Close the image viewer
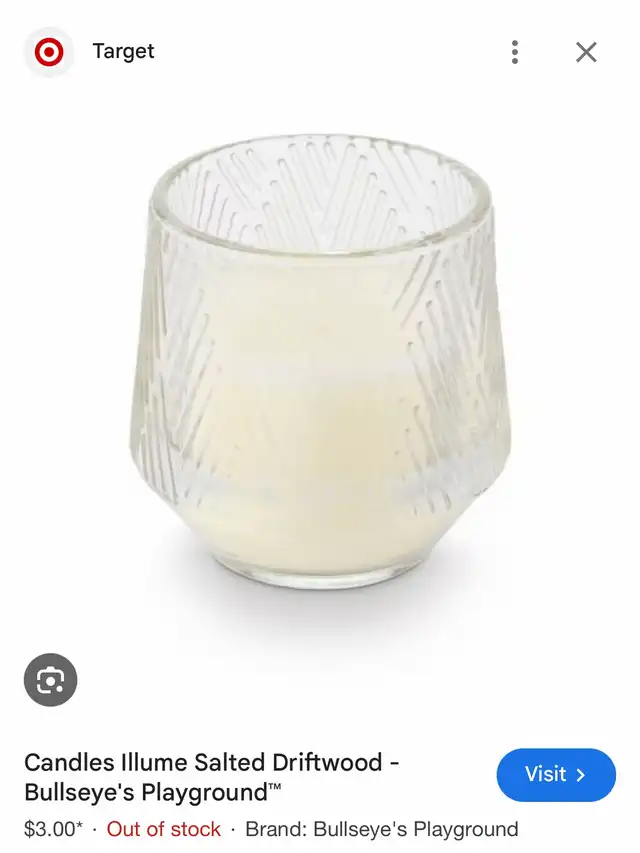Image resolution: width=640 pixels, height=853 pixels. click(586, 52)
